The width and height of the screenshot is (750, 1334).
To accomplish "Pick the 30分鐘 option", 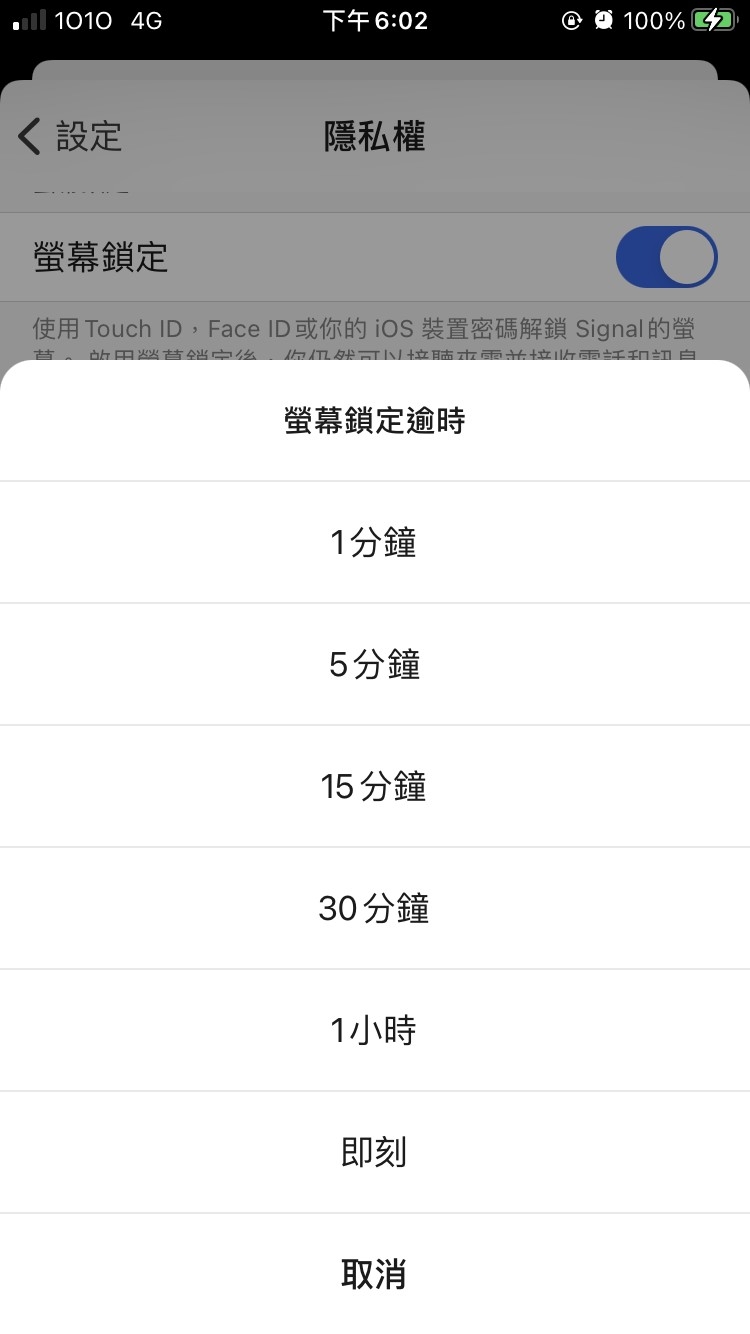I will coord(374,909).
